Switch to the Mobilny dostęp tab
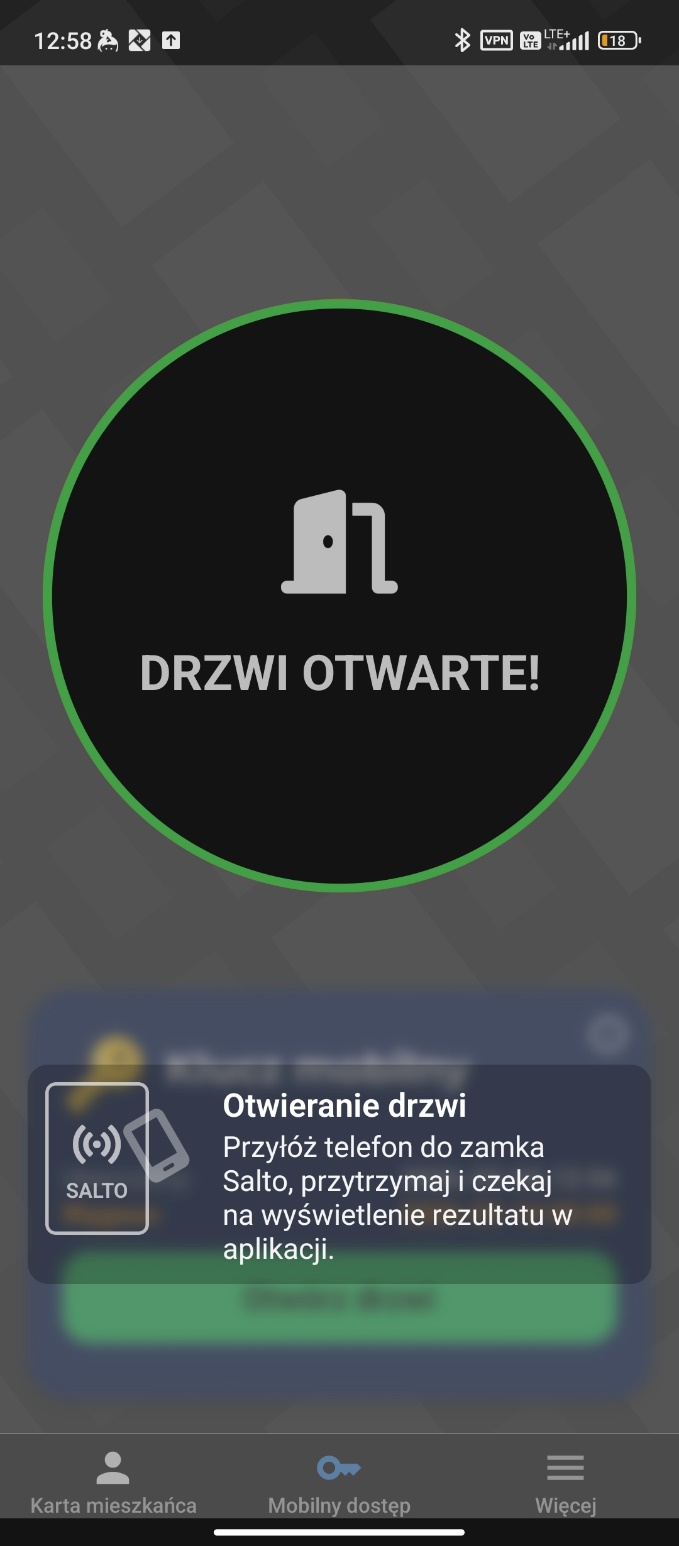679x1546 pixels. (339, 1482)
